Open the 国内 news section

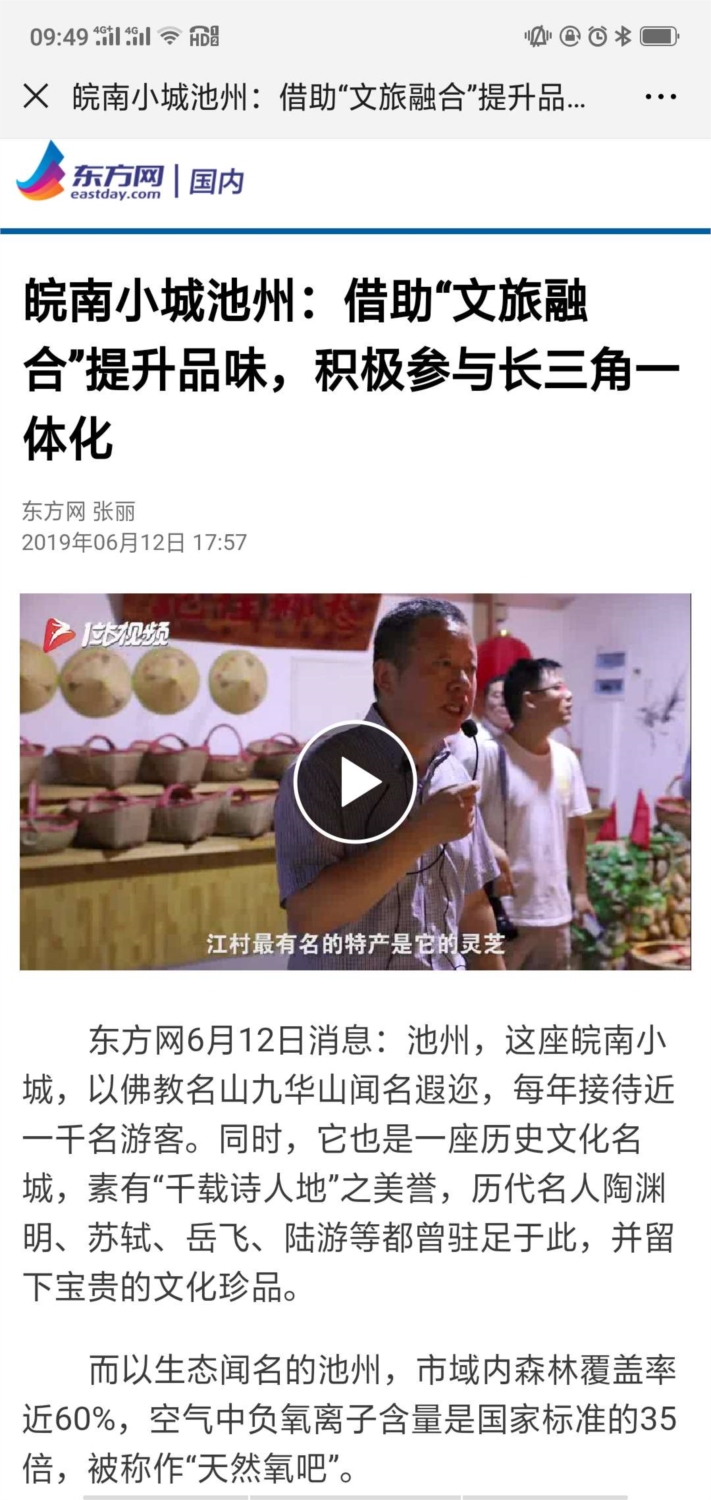pos(216,181)
